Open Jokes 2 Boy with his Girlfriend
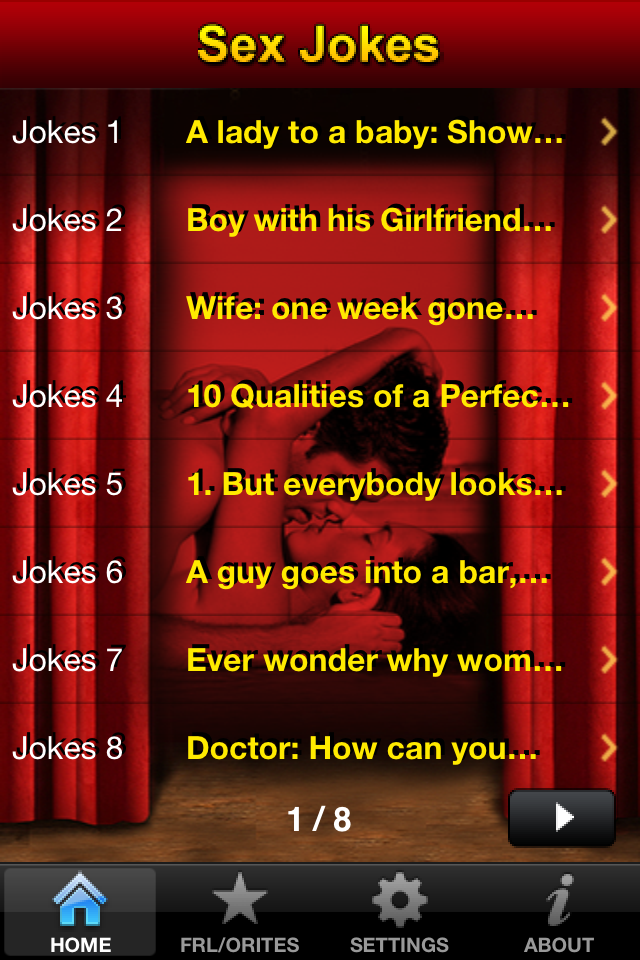Screen dimensions: 640x960 pos(320,220)
